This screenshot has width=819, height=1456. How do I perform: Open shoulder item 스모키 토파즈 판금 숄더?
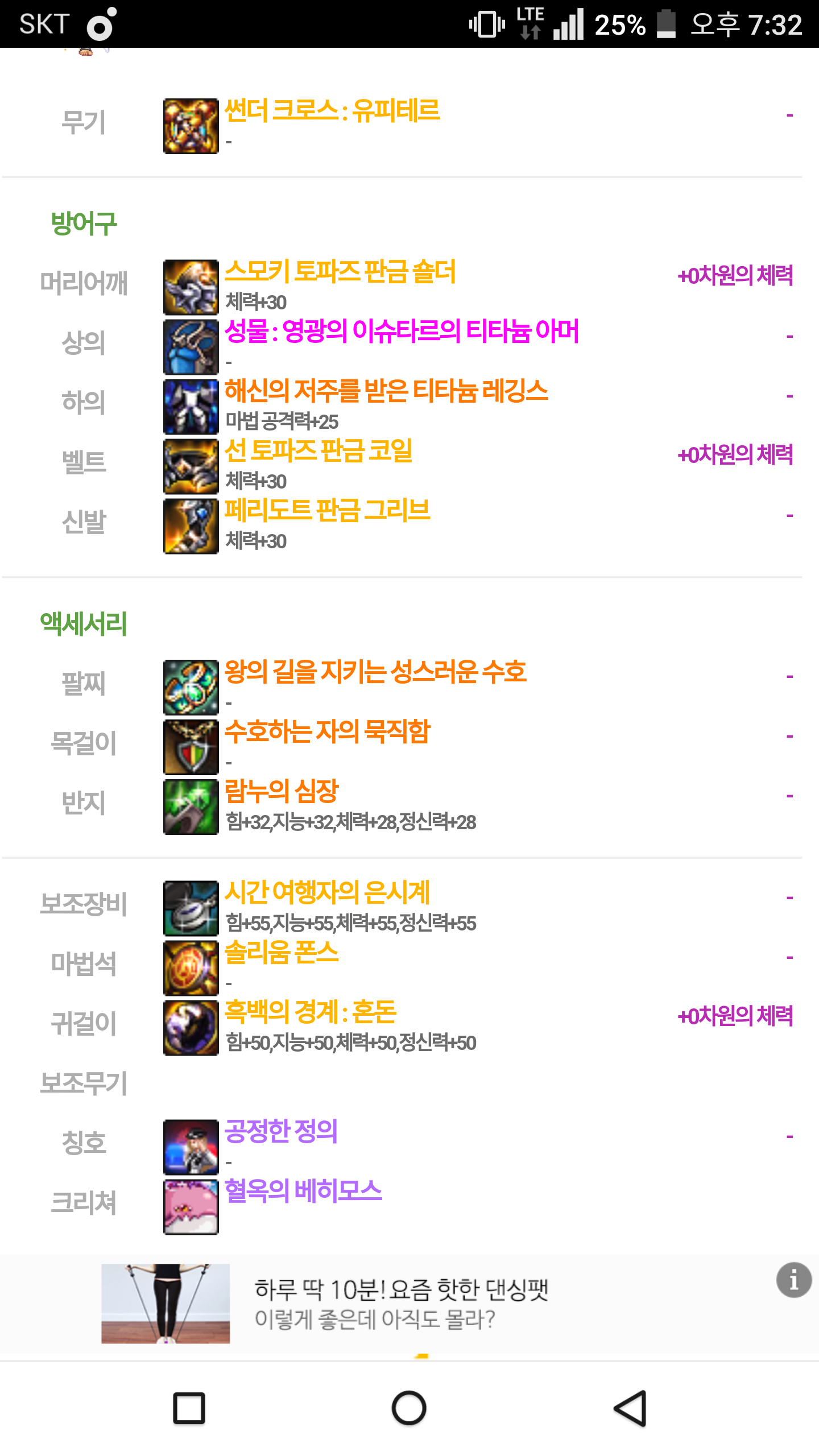pyautogui.click(x=340, y=272)
